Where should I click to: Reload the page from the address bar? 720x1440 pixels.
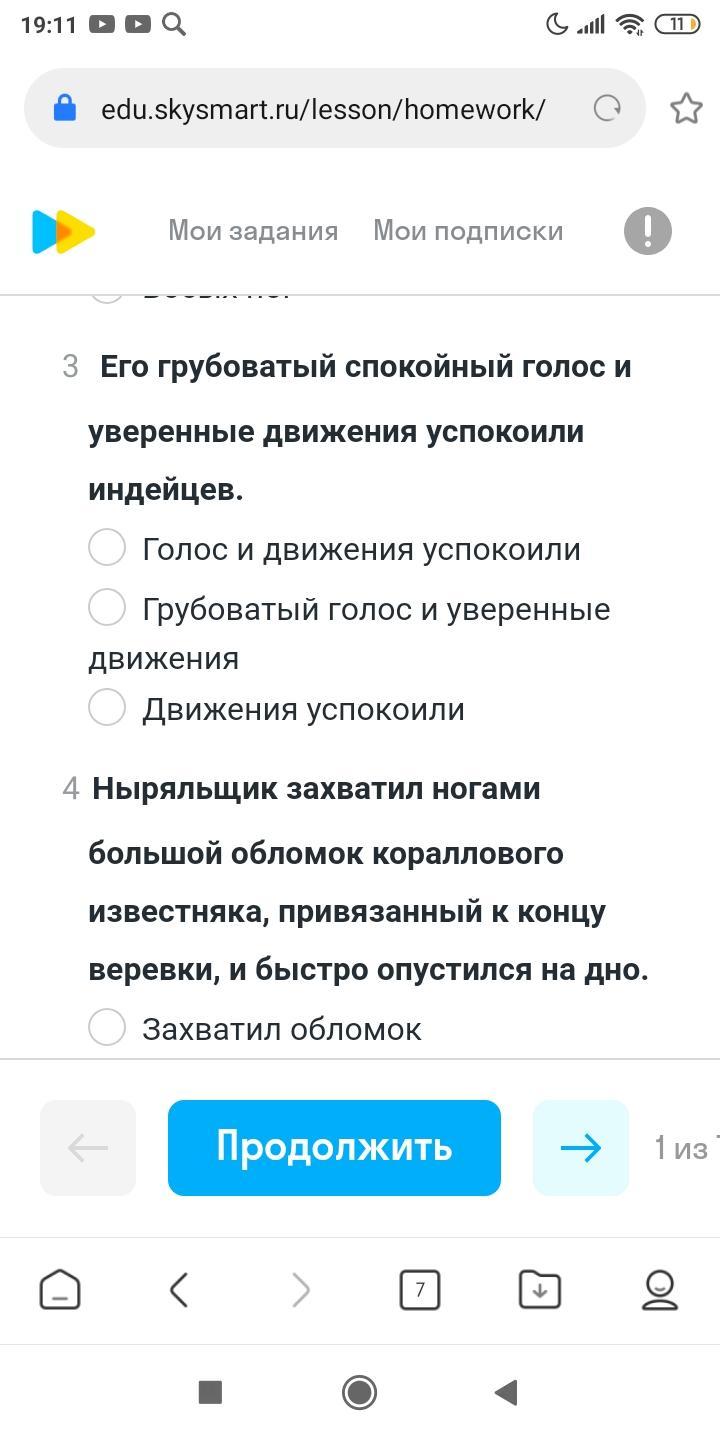coord(607,108)
